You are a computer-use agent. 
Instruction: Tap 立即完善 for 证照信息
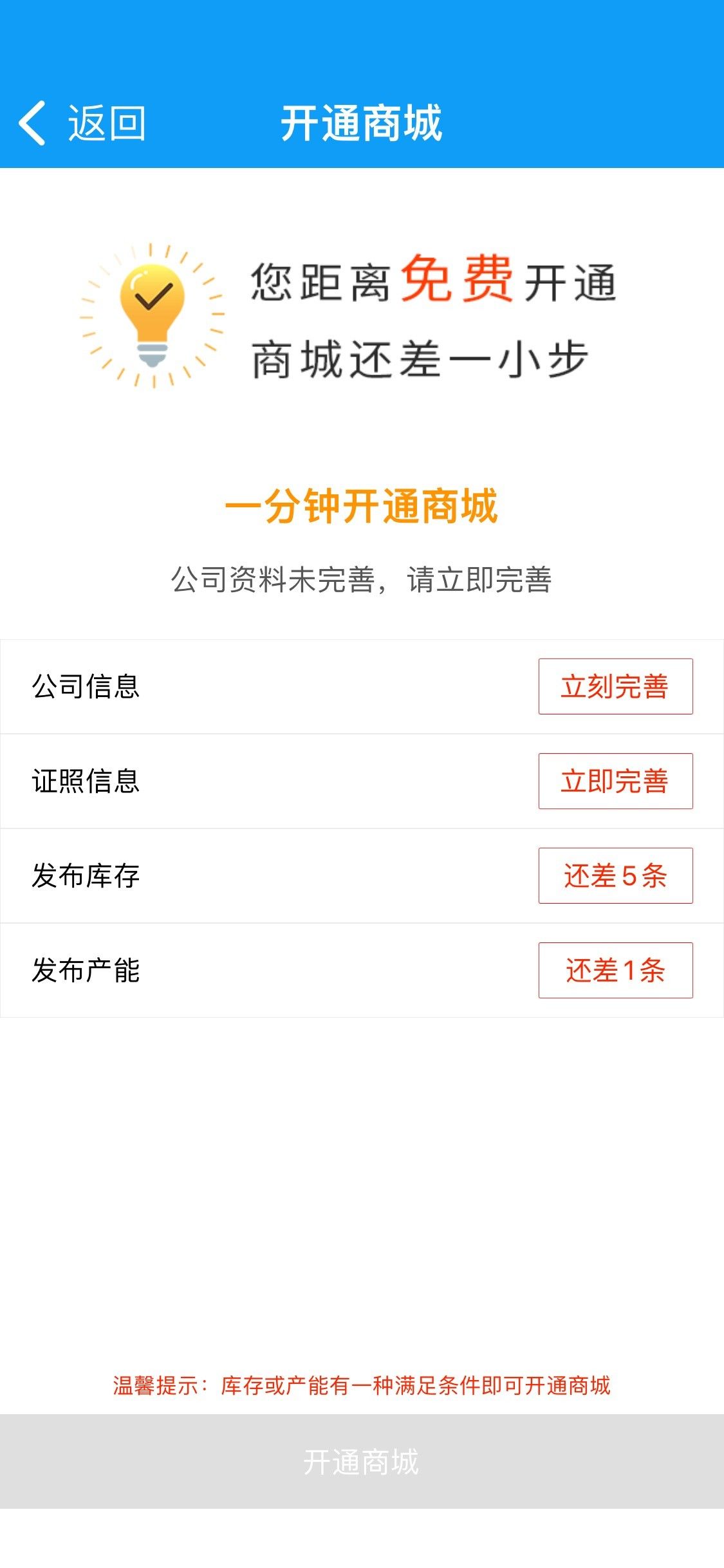click(615, 781)
